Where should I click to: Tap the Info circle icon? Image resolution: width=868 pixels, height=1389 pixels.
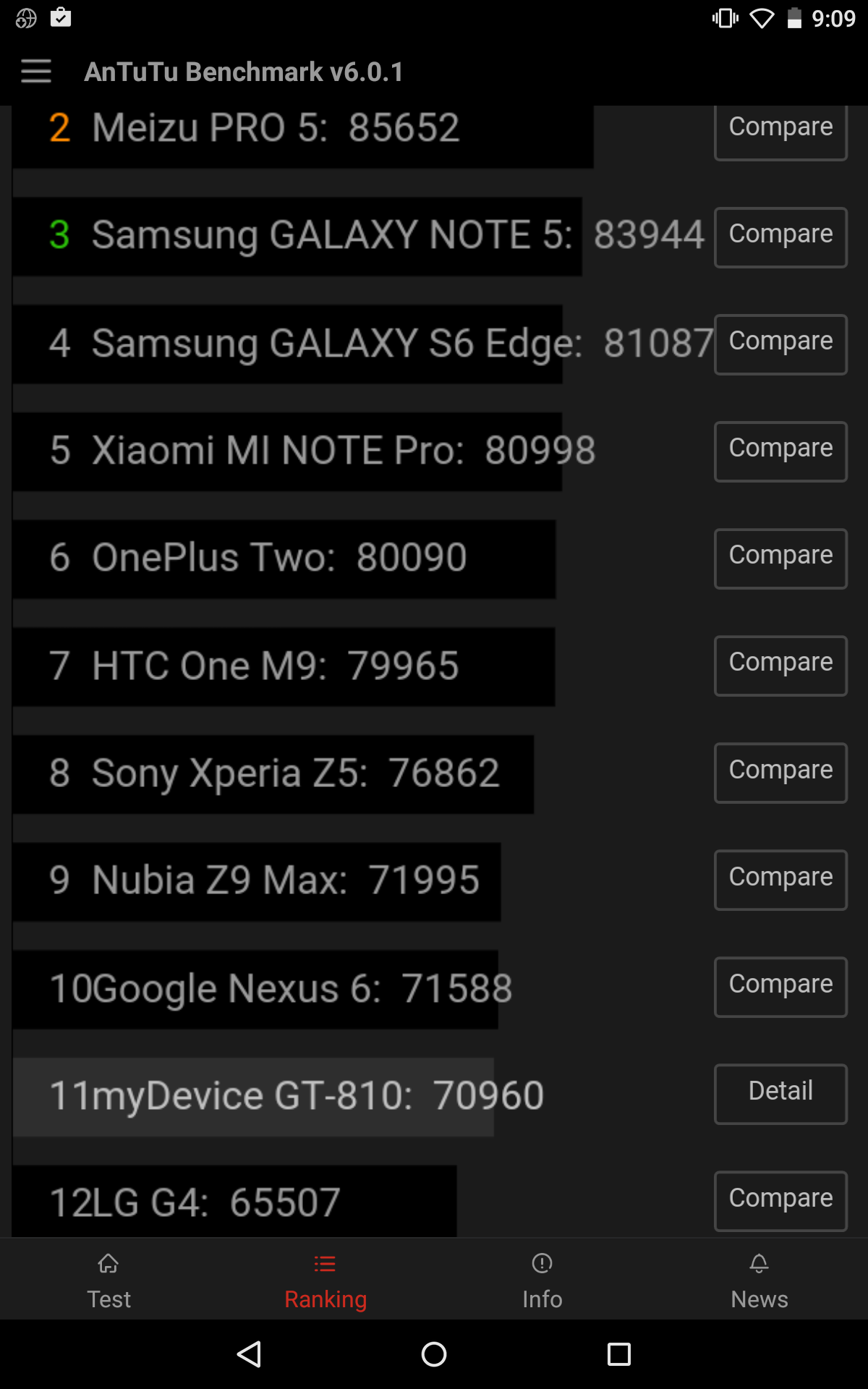click(x=542, y=1264)
